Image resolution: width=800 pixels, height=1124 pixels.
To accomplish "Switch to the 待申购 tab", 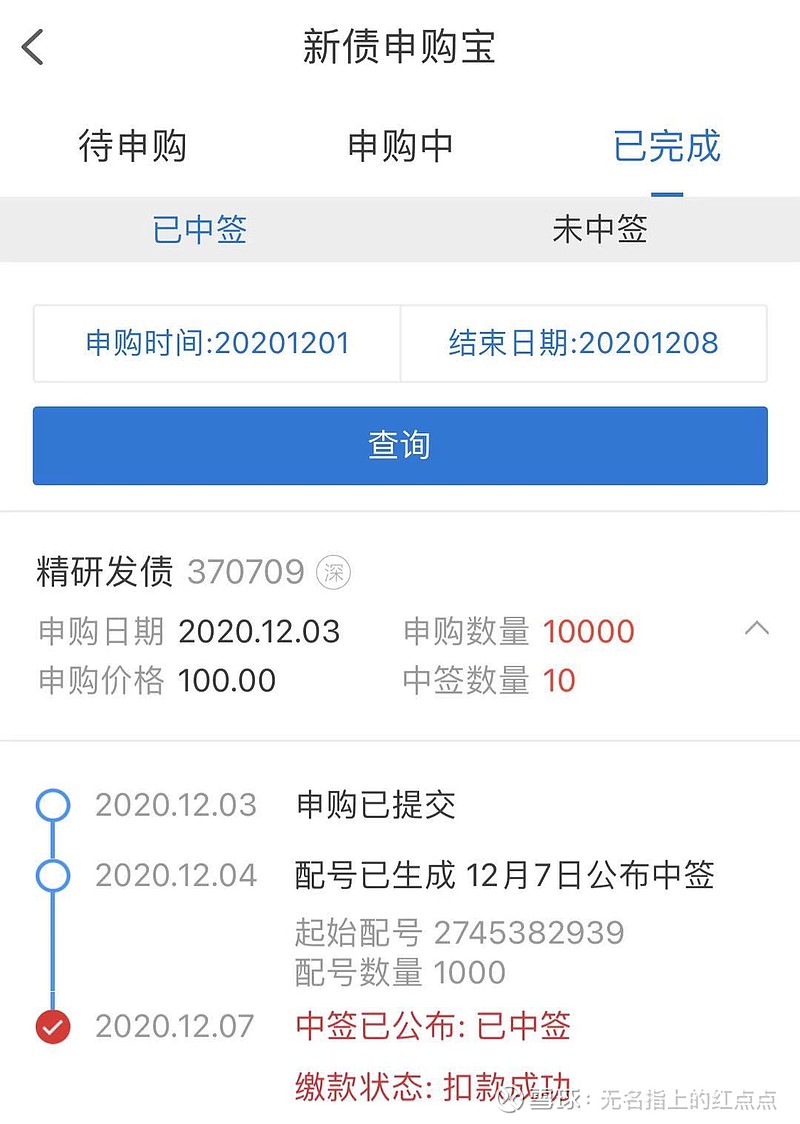I will coord(133,146).
